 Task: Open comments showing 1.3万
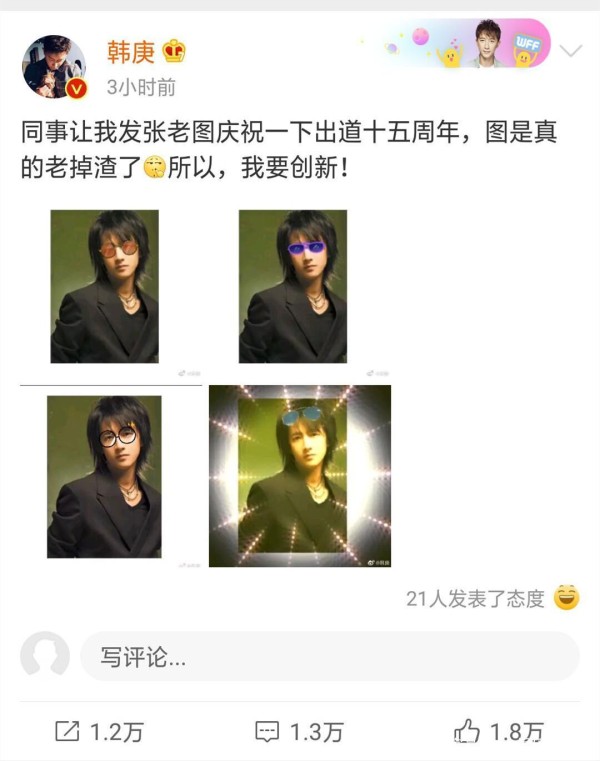(x=298, y=731)
